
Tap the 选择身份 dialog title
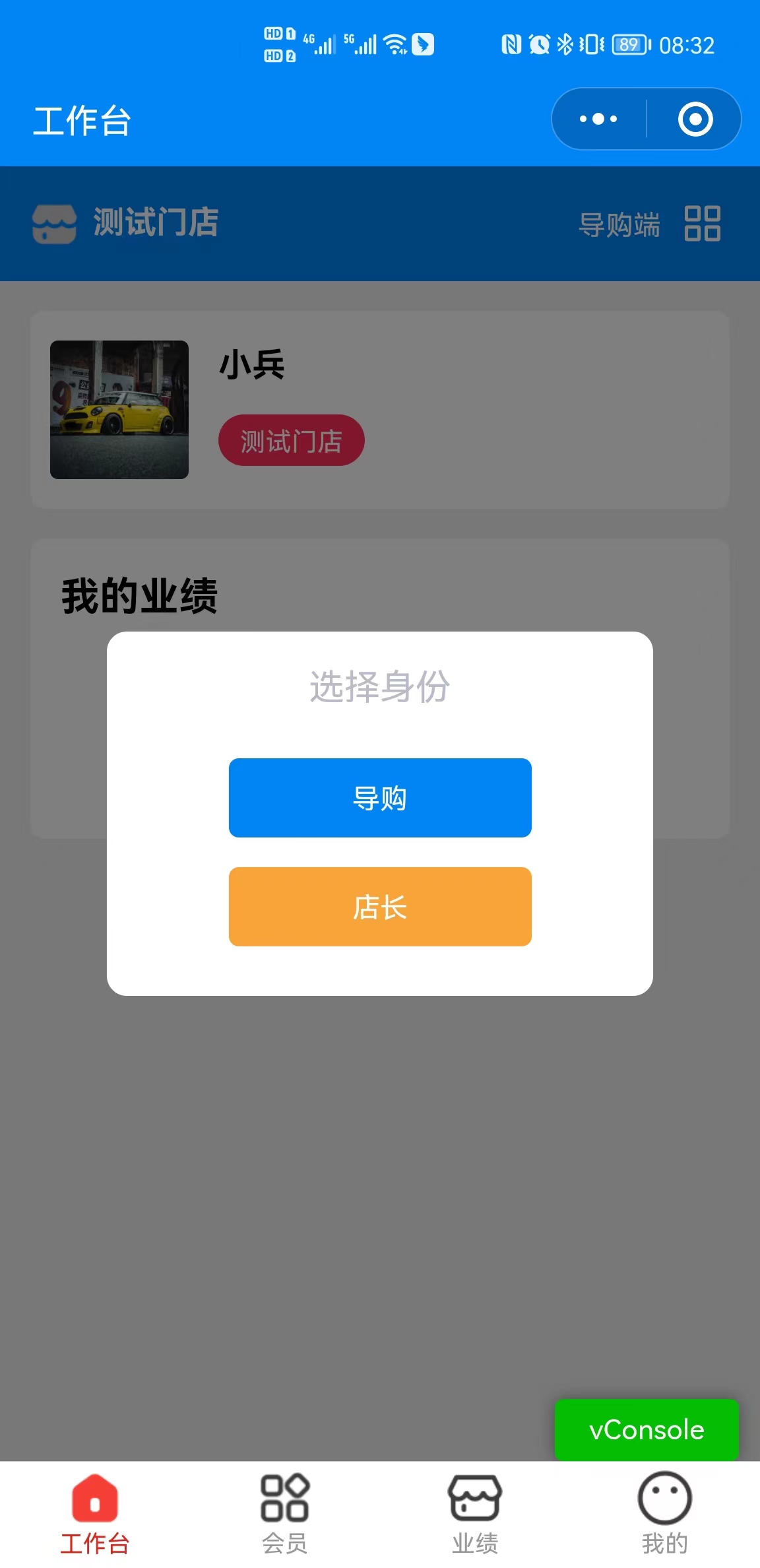(x=380, y=685)
